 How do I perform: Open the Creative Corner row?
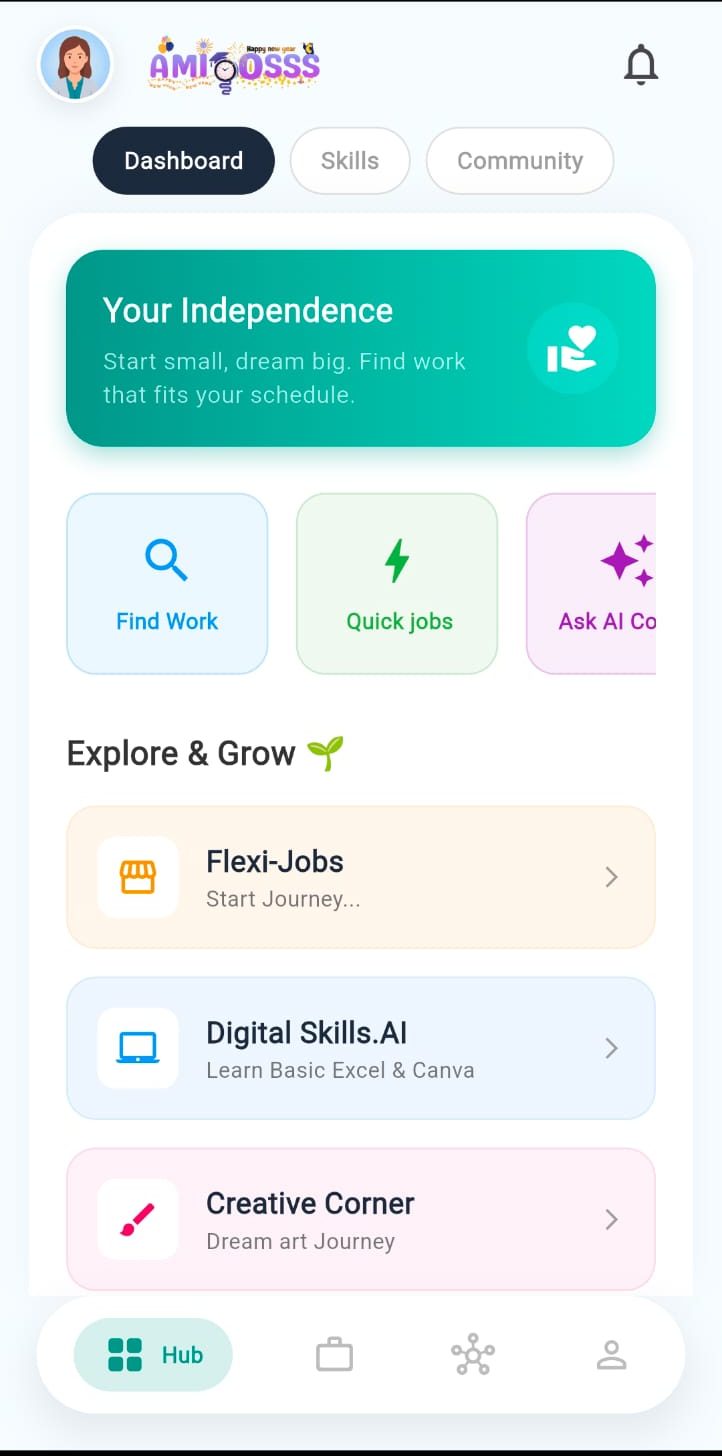pyautogui.click(x=360, y=1219)
